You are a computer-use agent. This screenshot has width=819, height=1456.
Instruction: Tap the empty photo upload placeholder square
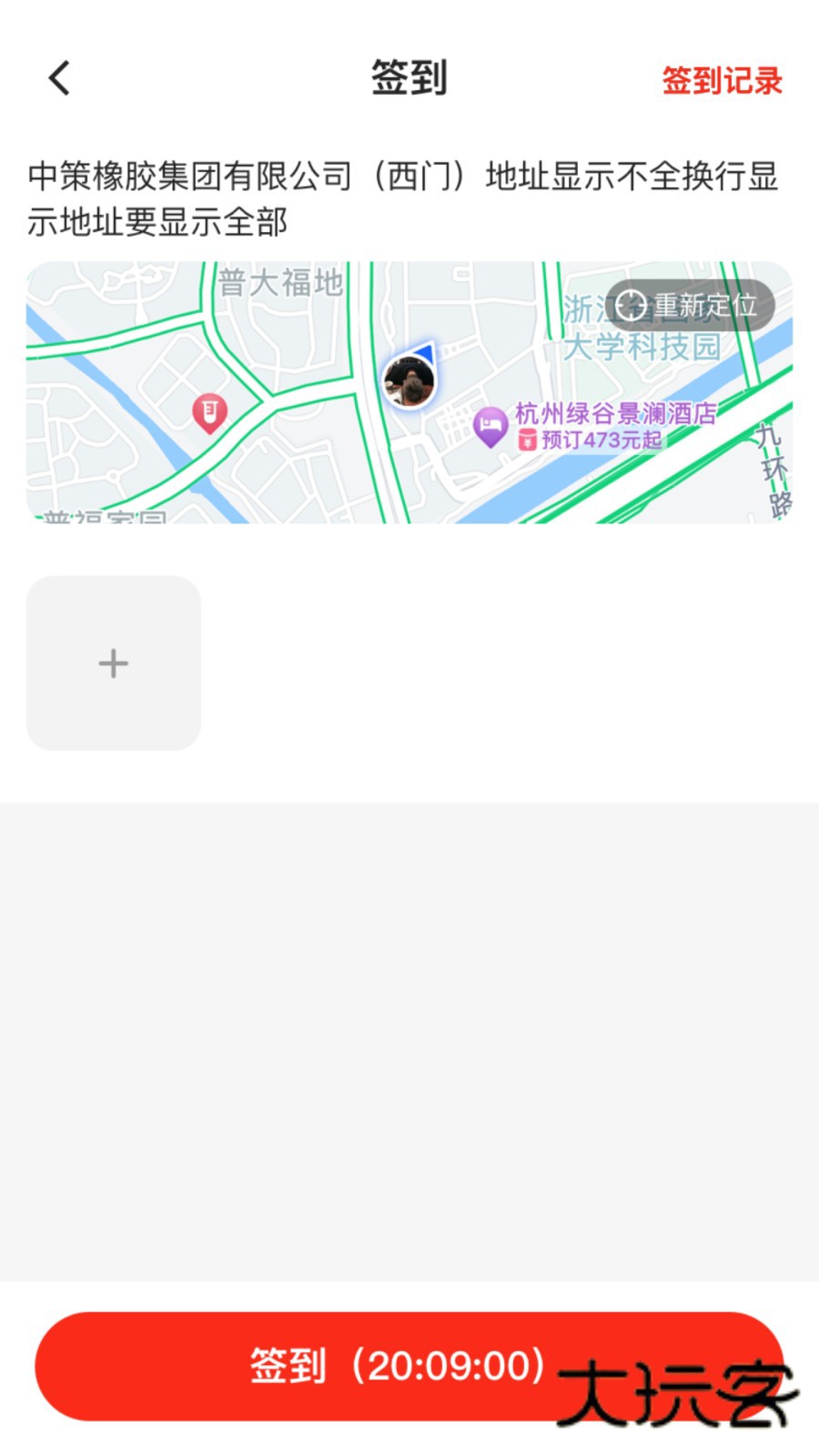(x=112, y=663)
